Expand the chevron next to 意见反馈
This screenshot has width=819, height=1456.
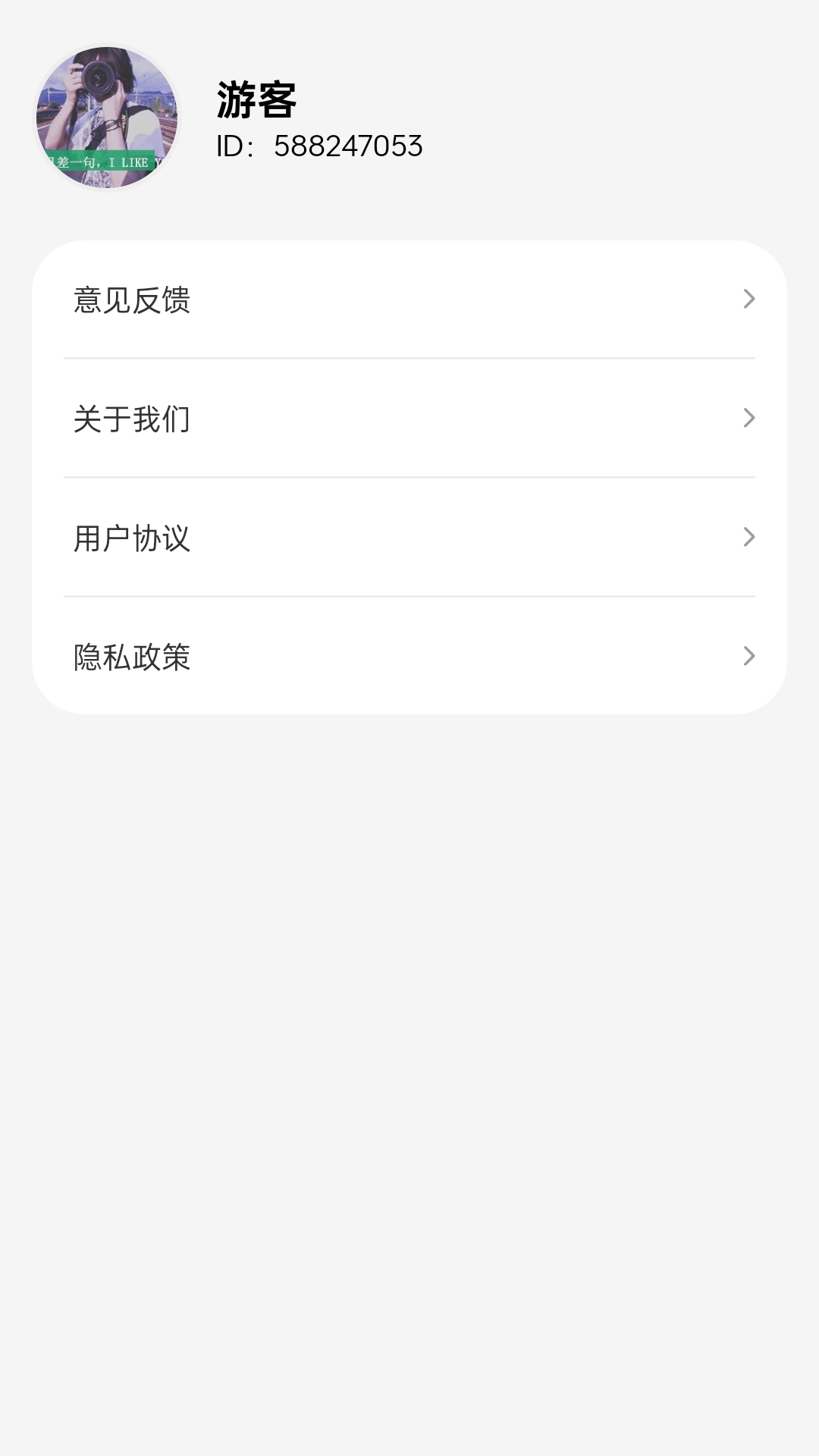[749, 300]
